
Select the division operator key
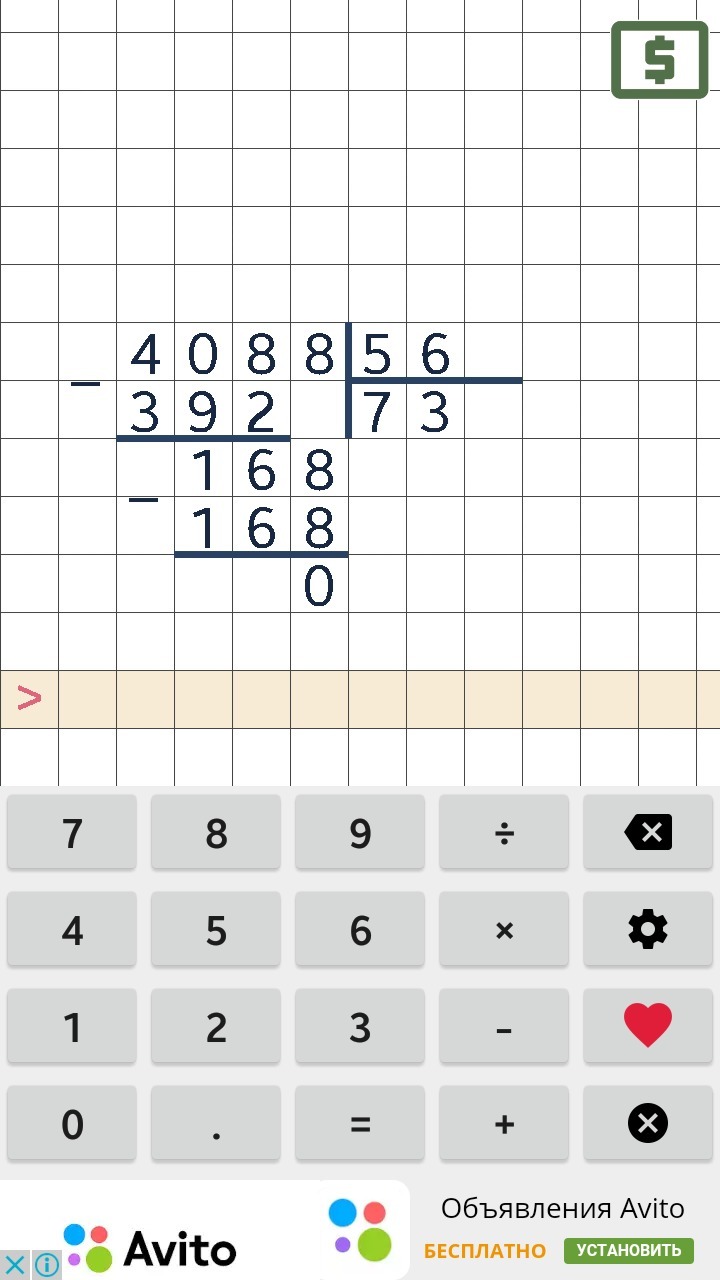tap(504, 832)
